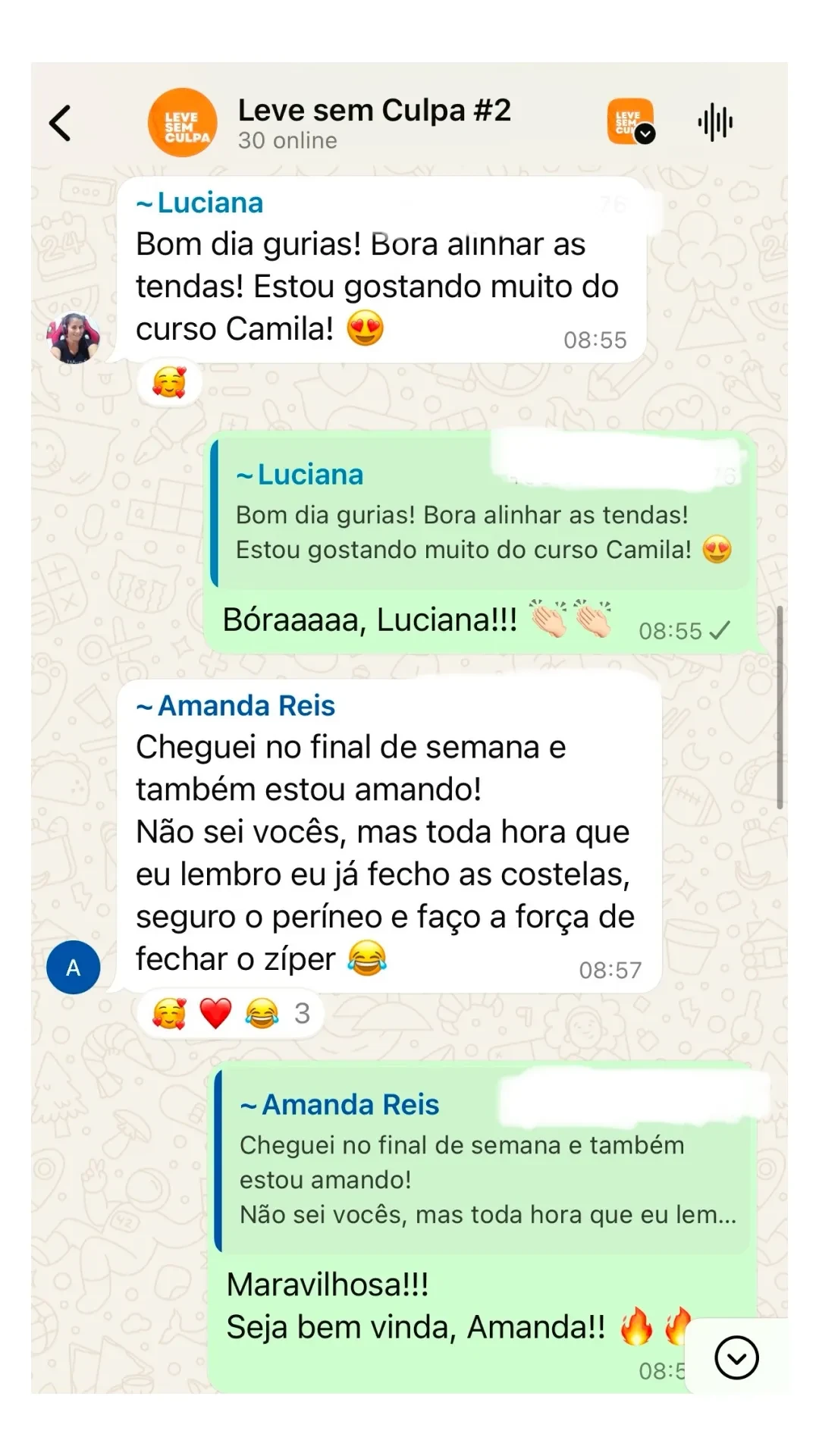The width and height of the screenshot is (819, 1456).
Task: Open the voice chat waveform icon
Action: pos(715,121)
